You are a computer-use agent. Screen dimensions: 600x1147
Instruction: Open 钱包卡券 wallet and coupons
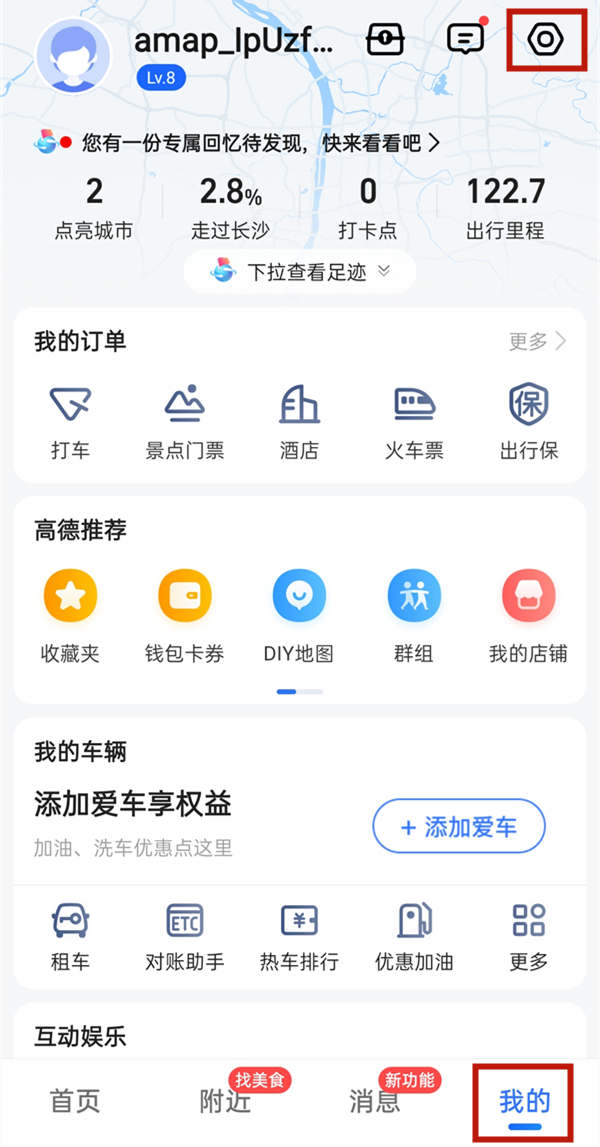(x=185, y=616)
